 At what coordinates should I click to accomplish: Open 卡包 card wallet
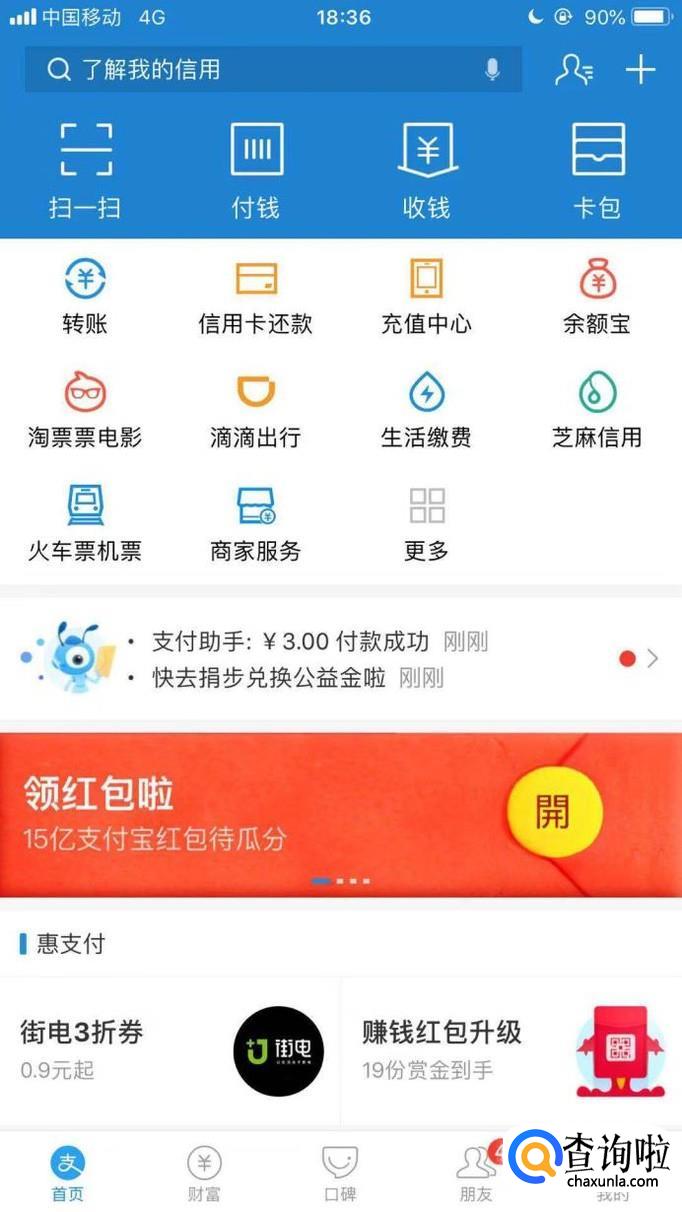tap(598, 170)
